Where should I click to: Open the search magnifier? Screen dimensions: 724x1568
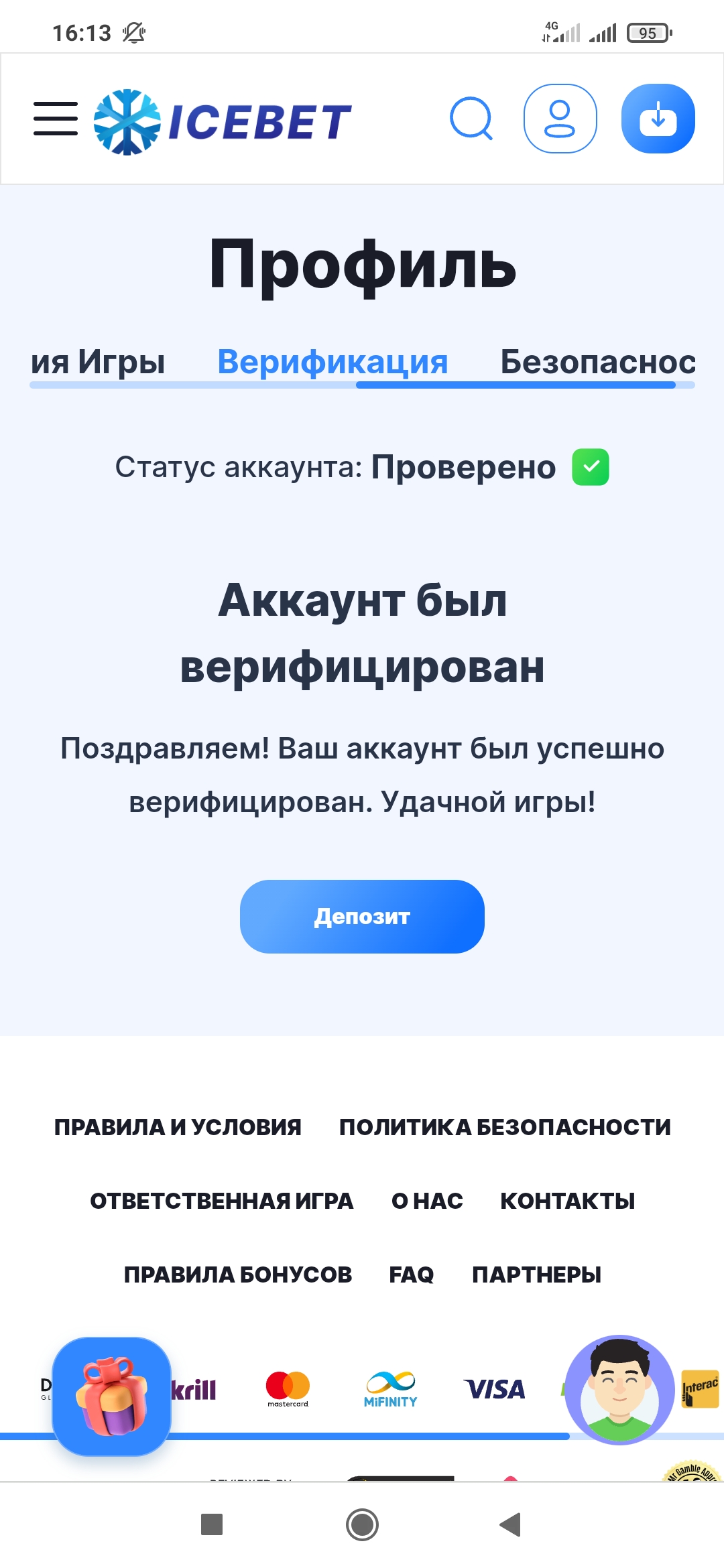point(471,119)
